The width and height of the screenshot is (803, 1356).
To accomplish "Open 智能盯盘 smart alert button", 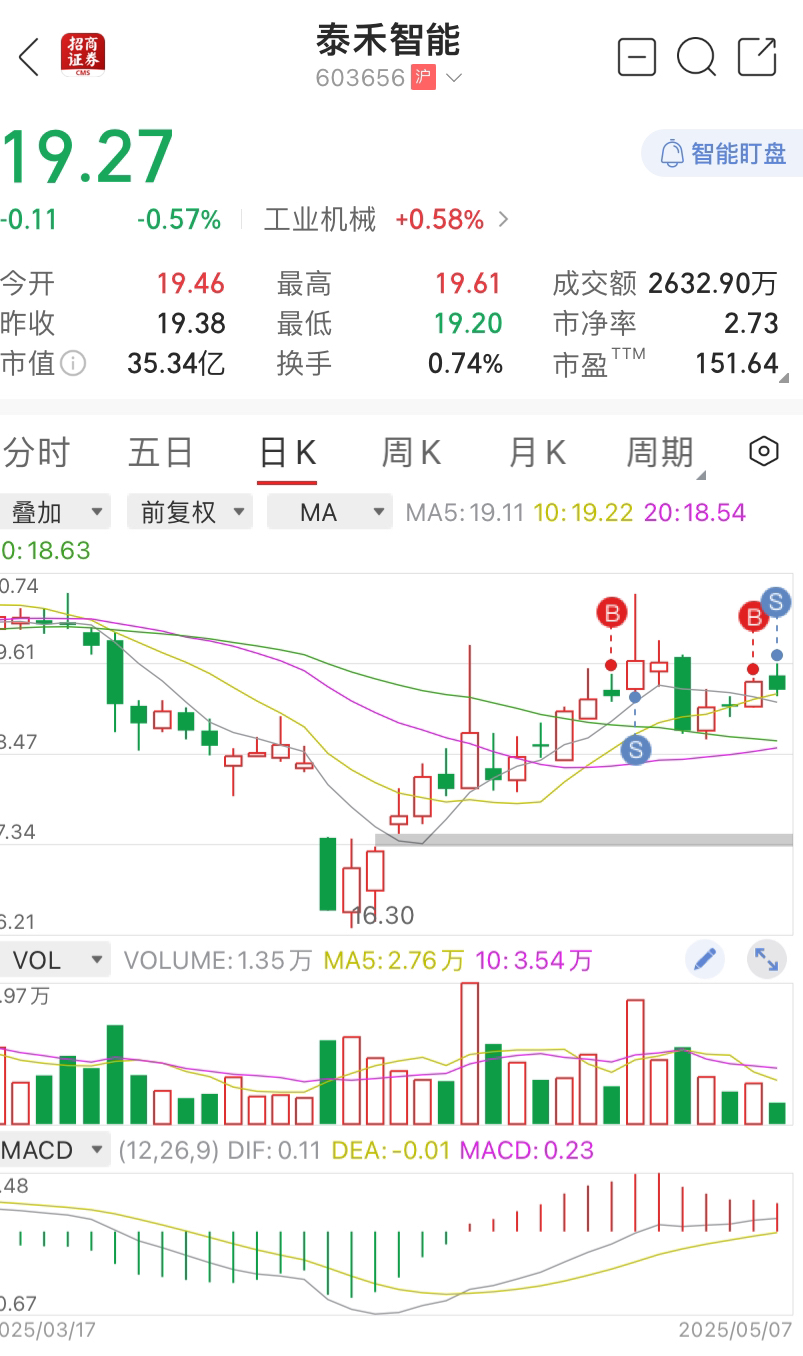I will pyautogui.click(x=722, y=154).
